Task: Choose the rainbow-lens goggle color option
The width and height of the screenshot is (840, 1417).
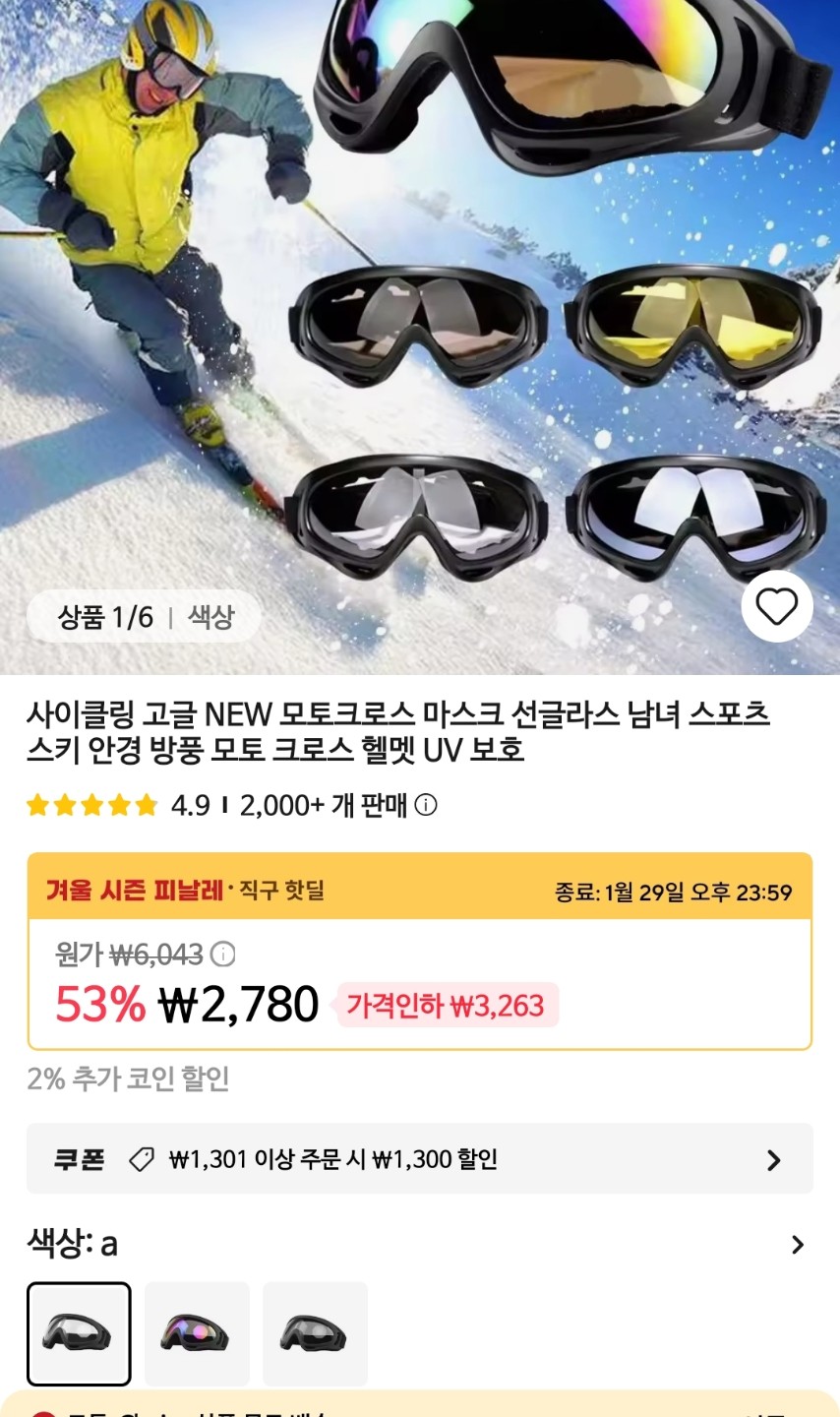Action: pyautogui.click(x=197, y=1333)
